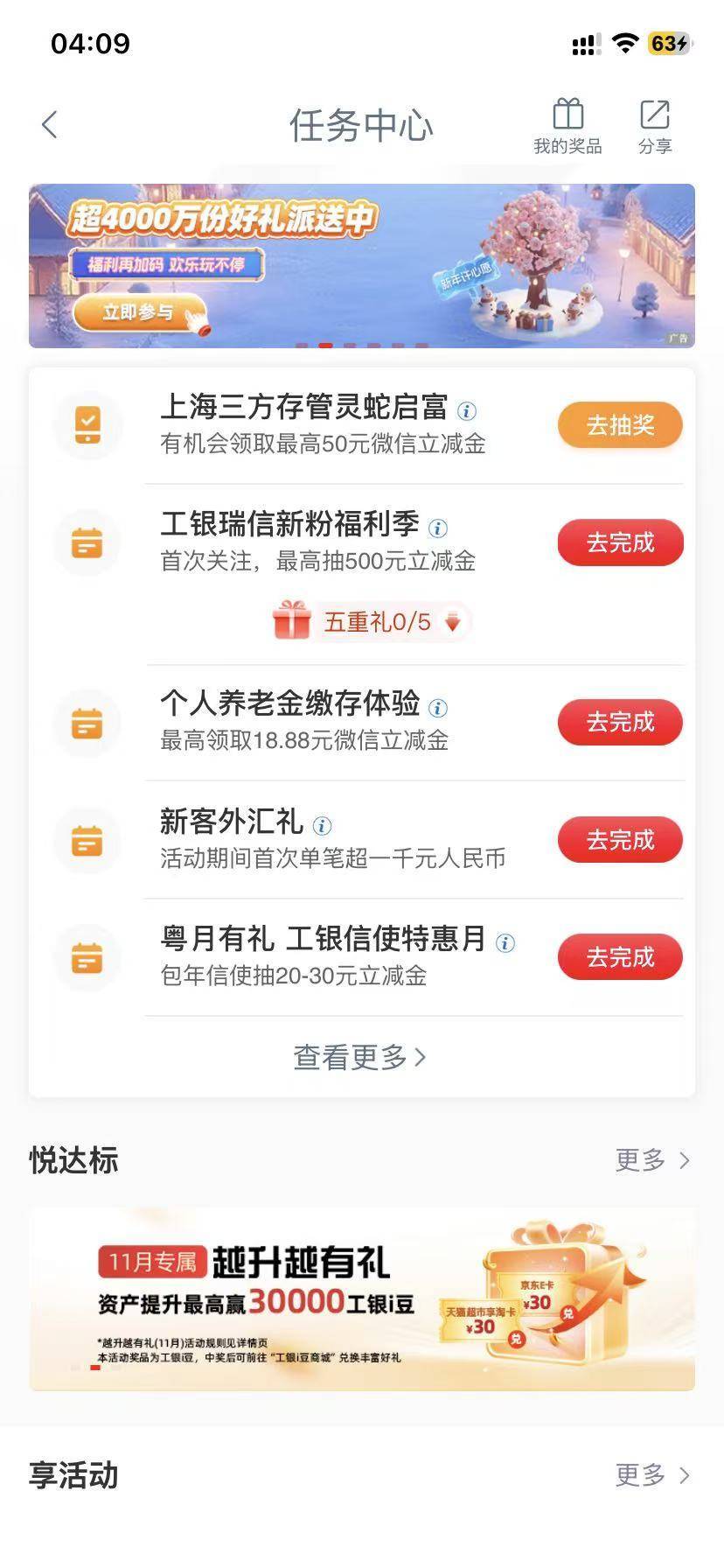The image size is (724, 1568).
Task: Tap 去完成 for 个人养老金缴存体验
Action: click(620, 722)
